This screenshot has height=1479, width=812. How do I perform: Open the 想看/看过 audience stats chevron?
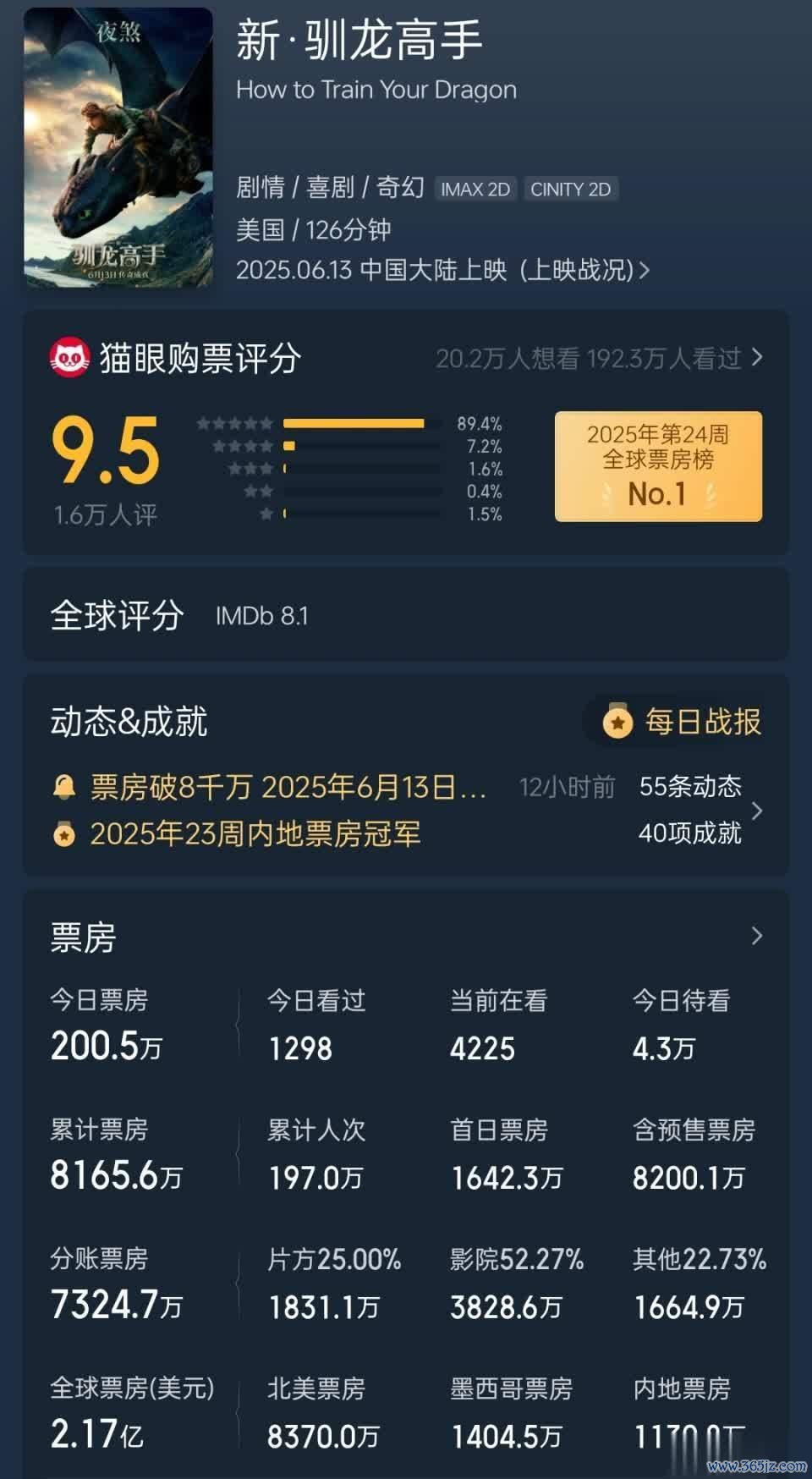pos(756,357)
